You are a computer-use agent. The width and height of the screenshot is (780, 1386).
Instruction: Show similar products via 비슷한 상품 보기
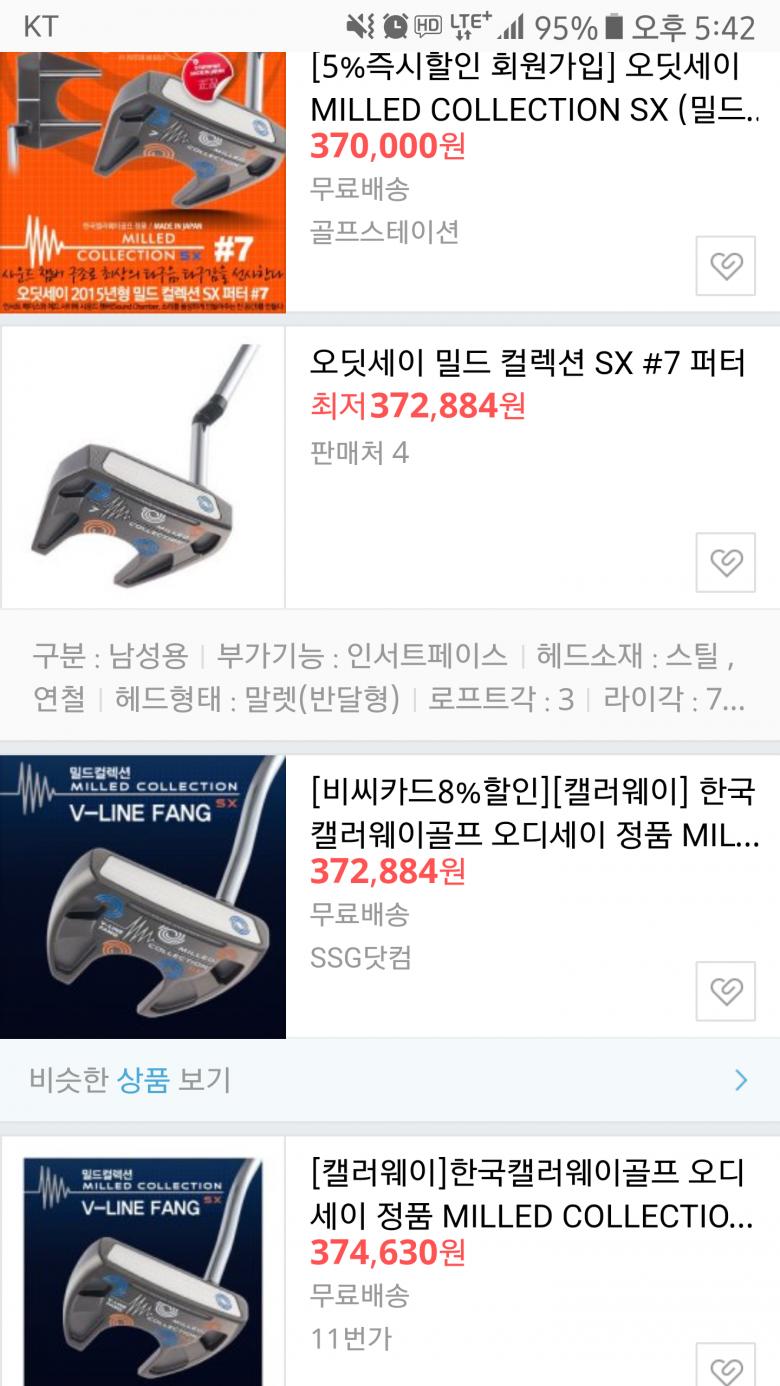point(389,1080)
